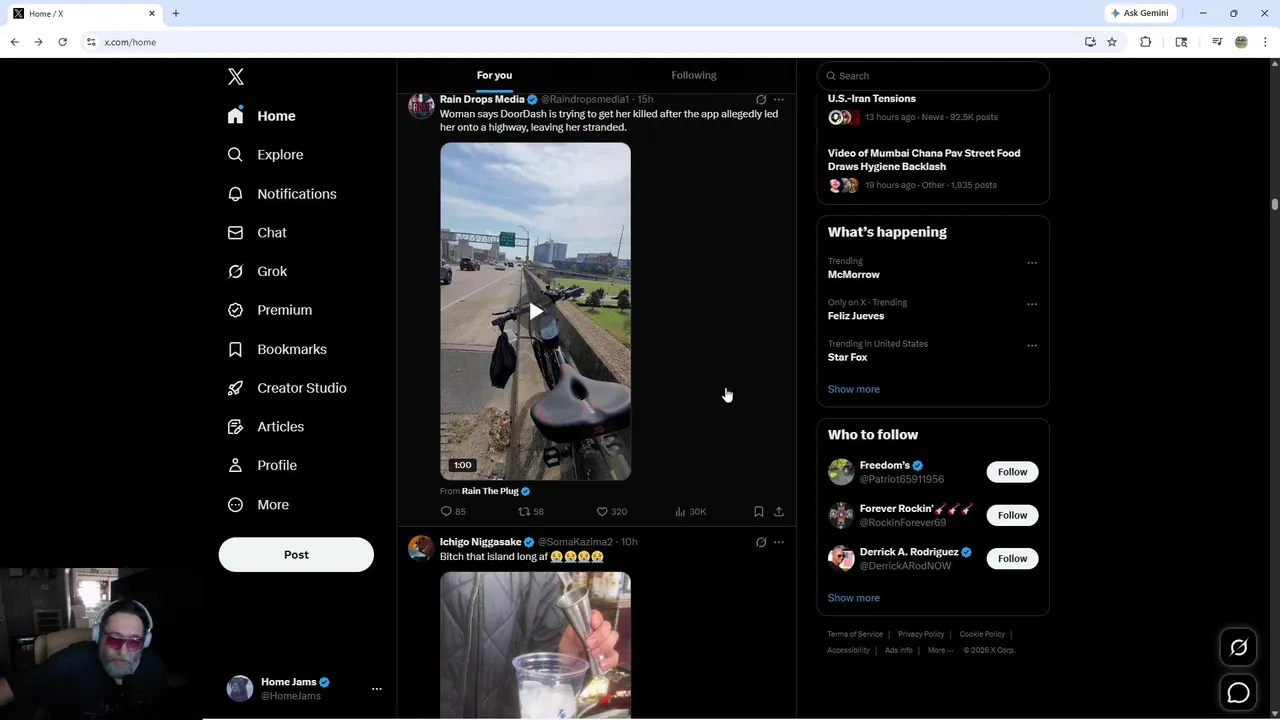The image size is (1280, 720).
Task: Play the Rain Drops Media video
Action: [x=536, y=312]
